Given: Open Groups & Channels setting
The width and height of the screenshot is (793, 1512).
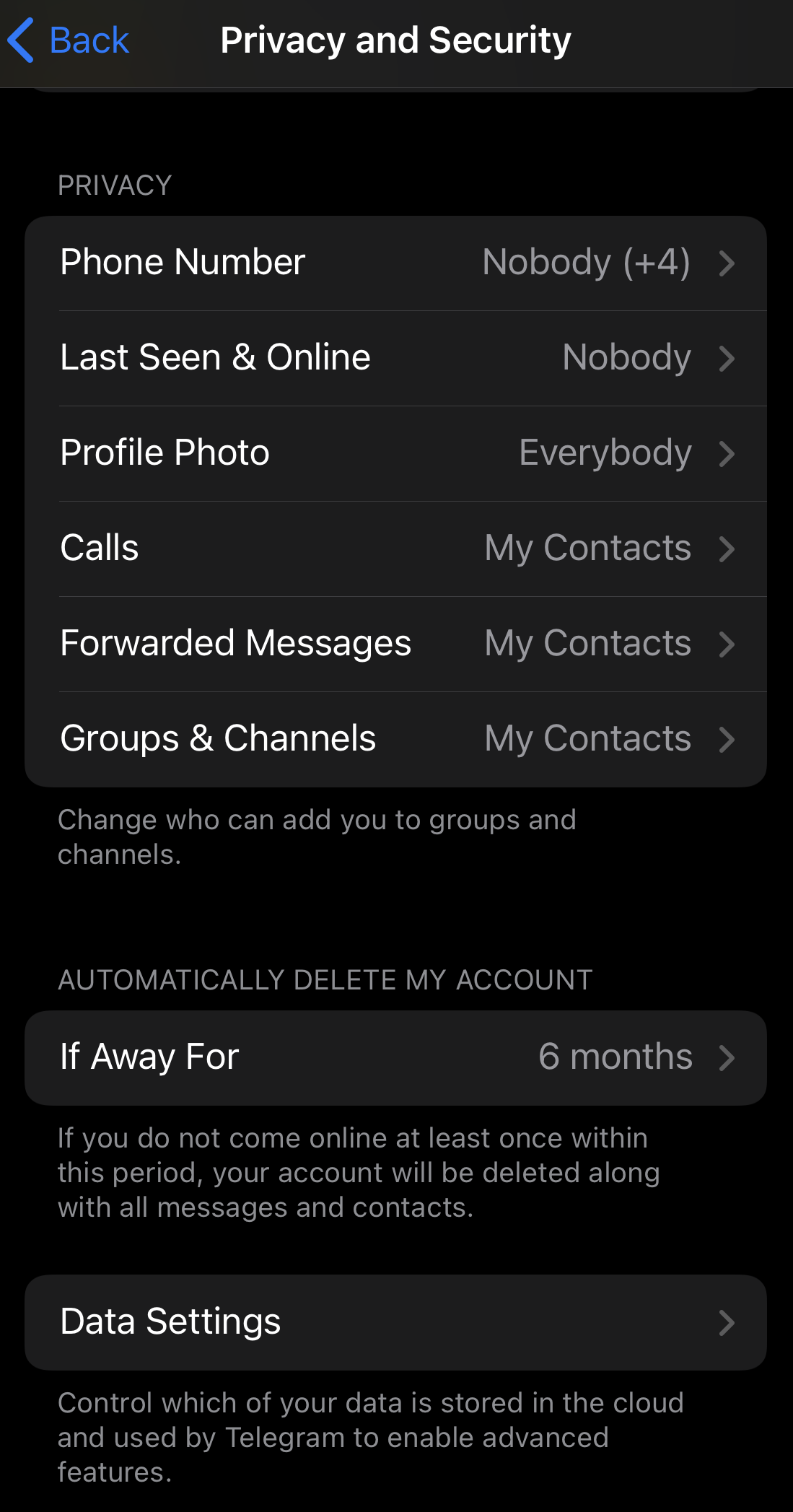Looking at the screenshot, I should coord(395,739).
